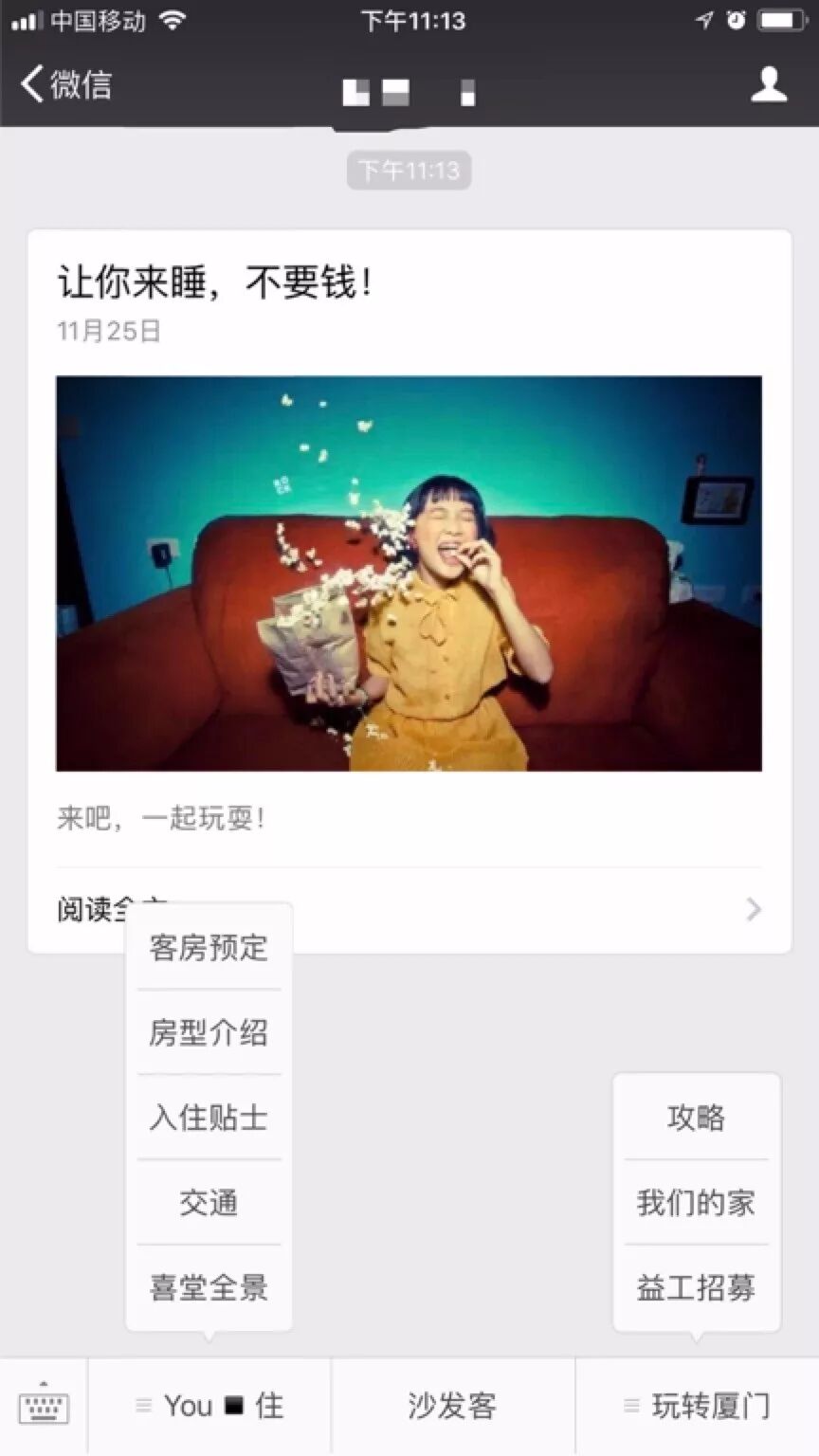Choose 入住贴士 in the menu
The width and height of the screenshot is (819, 1456).
[209, 1118]
